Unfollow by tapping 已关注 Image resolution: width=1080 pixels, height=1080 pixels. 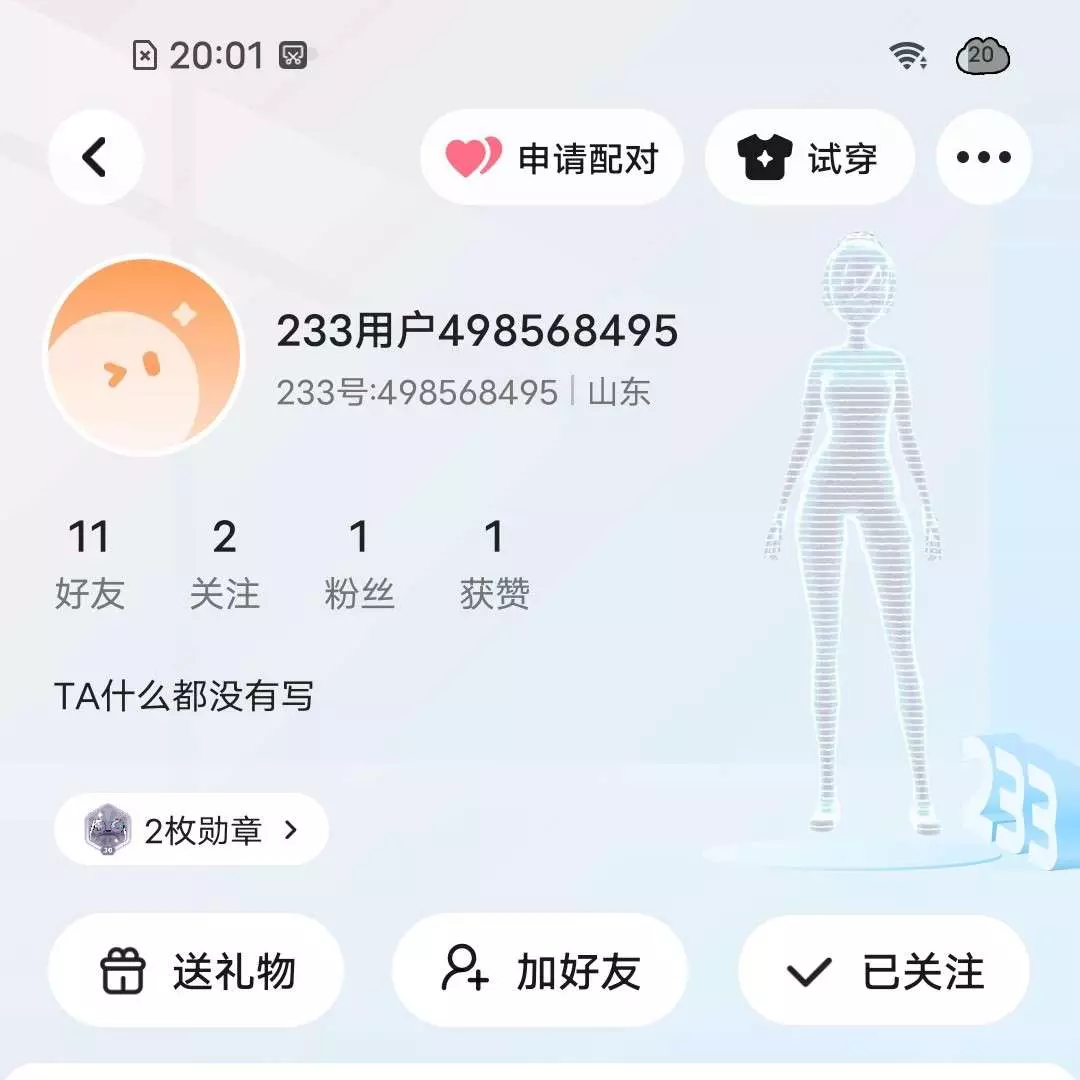pyautogui.click(x=884, y=970)
